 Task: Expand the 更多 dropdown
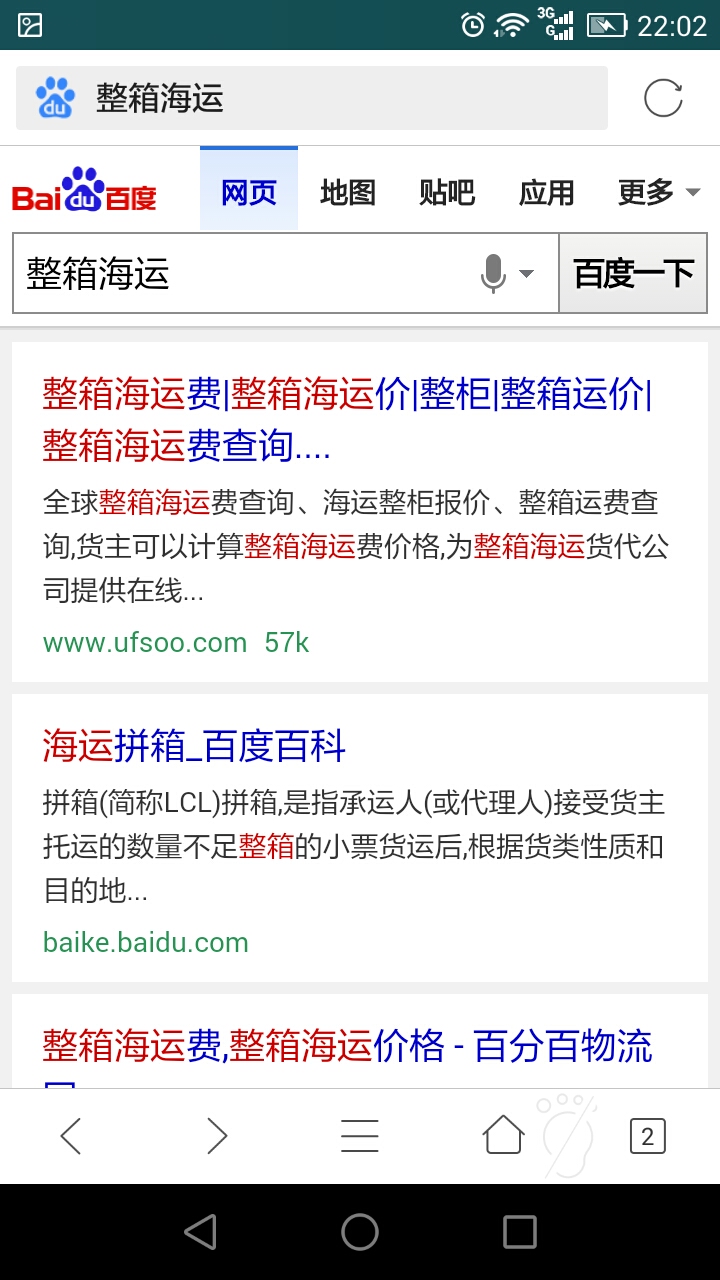657,192
